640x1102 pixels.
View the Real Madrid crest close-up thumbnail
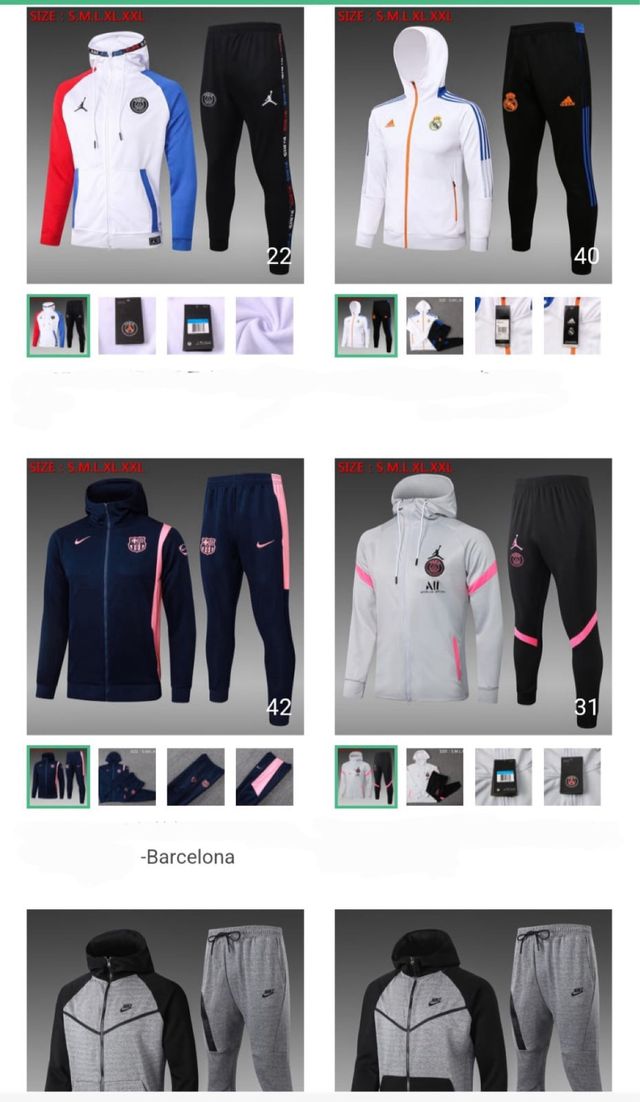tap(572, 325)
